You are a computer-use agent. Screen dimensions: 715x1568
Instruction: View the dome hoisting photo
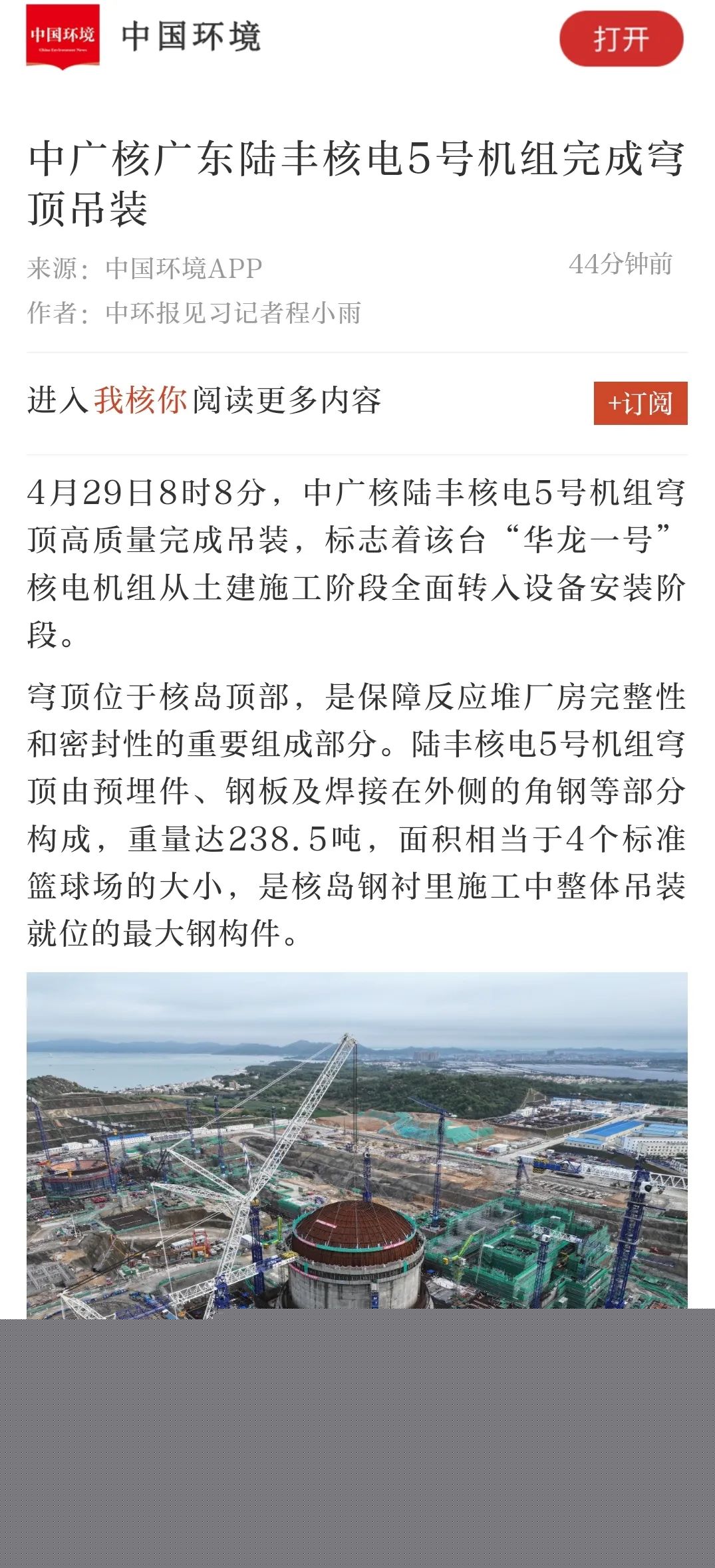(357, 1144)
